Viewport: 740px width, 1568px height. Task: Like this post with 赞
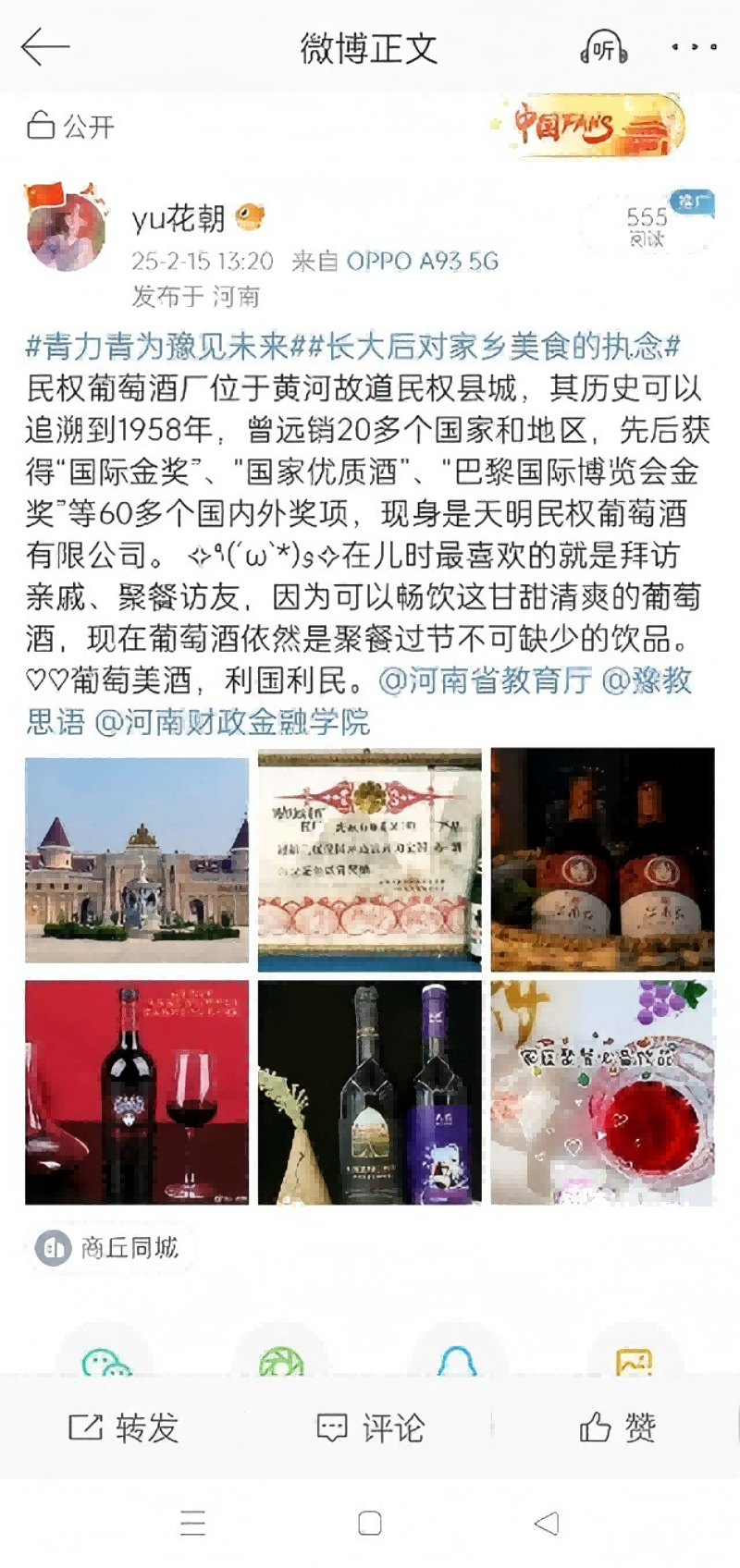(617, 1427)
